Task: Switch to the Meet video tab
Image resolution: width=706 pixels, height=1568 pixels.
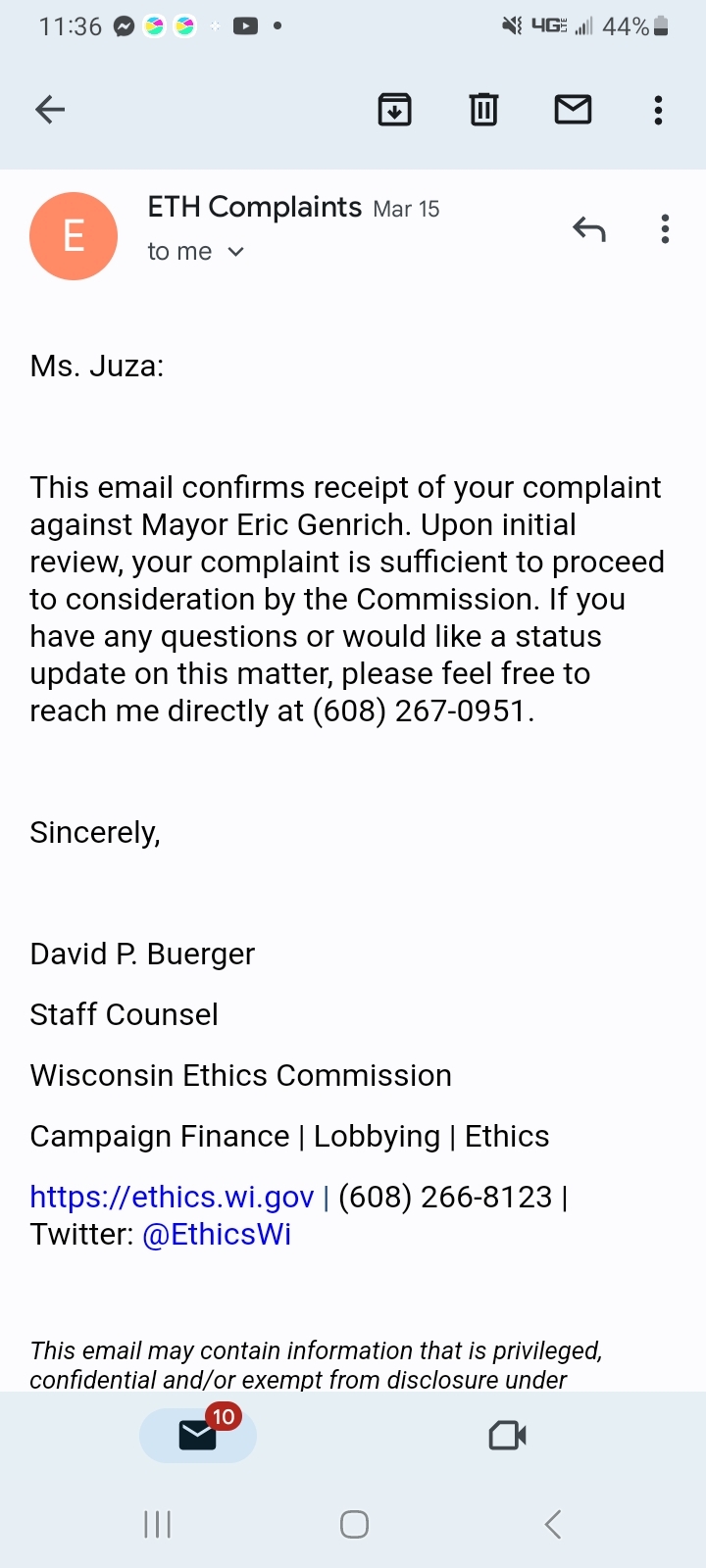Action: coord(508,1436)
